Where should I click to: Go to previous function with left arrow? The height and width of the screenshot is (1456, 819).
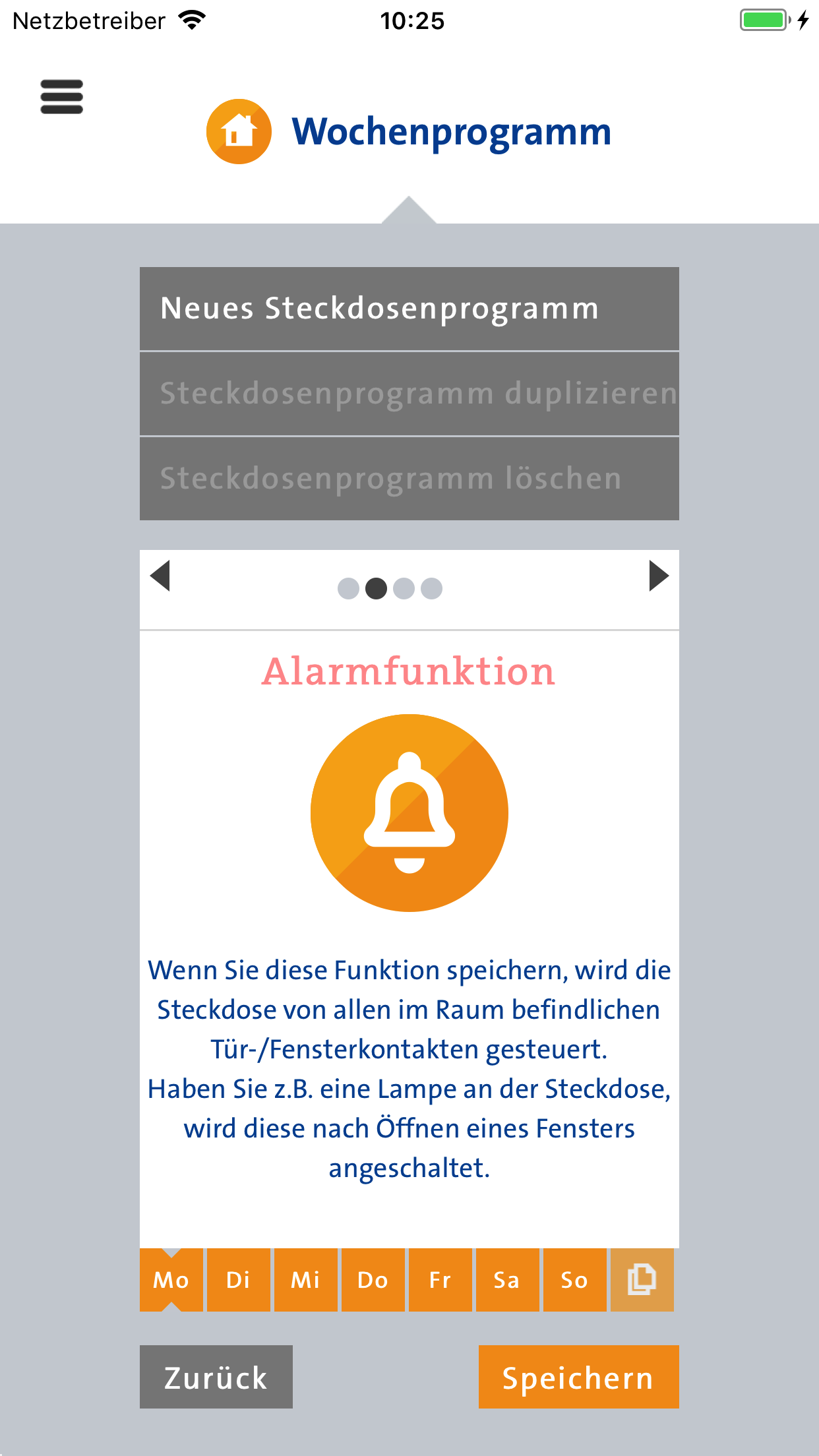[x=160, y=576]
